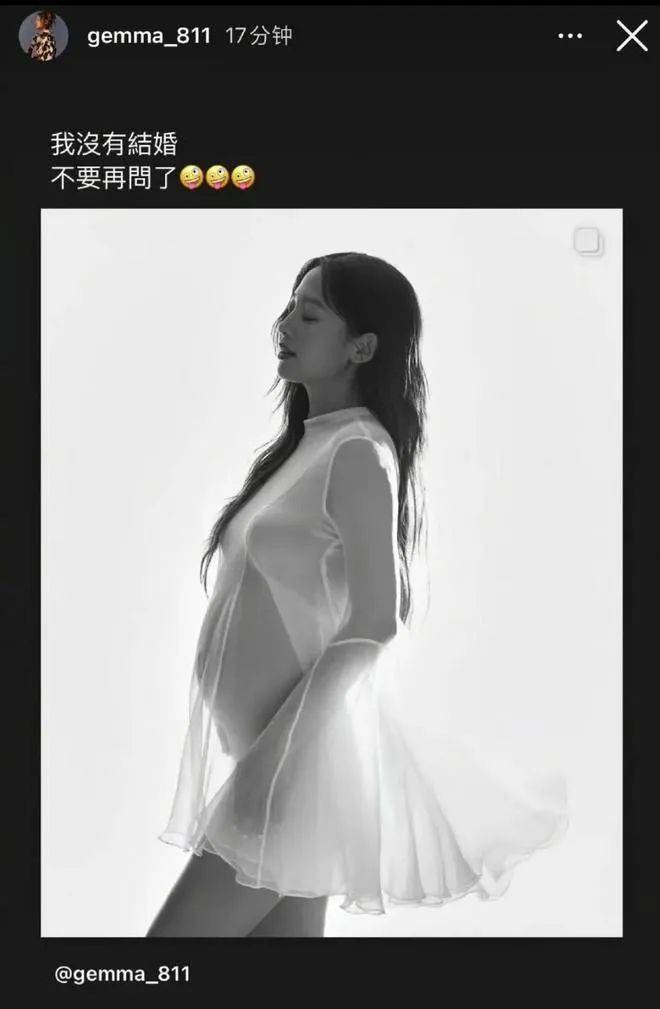The height and width of the screenshot is (1009, 660).
Task: Follow the @gemma_811 mention below photo
Action: click(x=124, y=973)
